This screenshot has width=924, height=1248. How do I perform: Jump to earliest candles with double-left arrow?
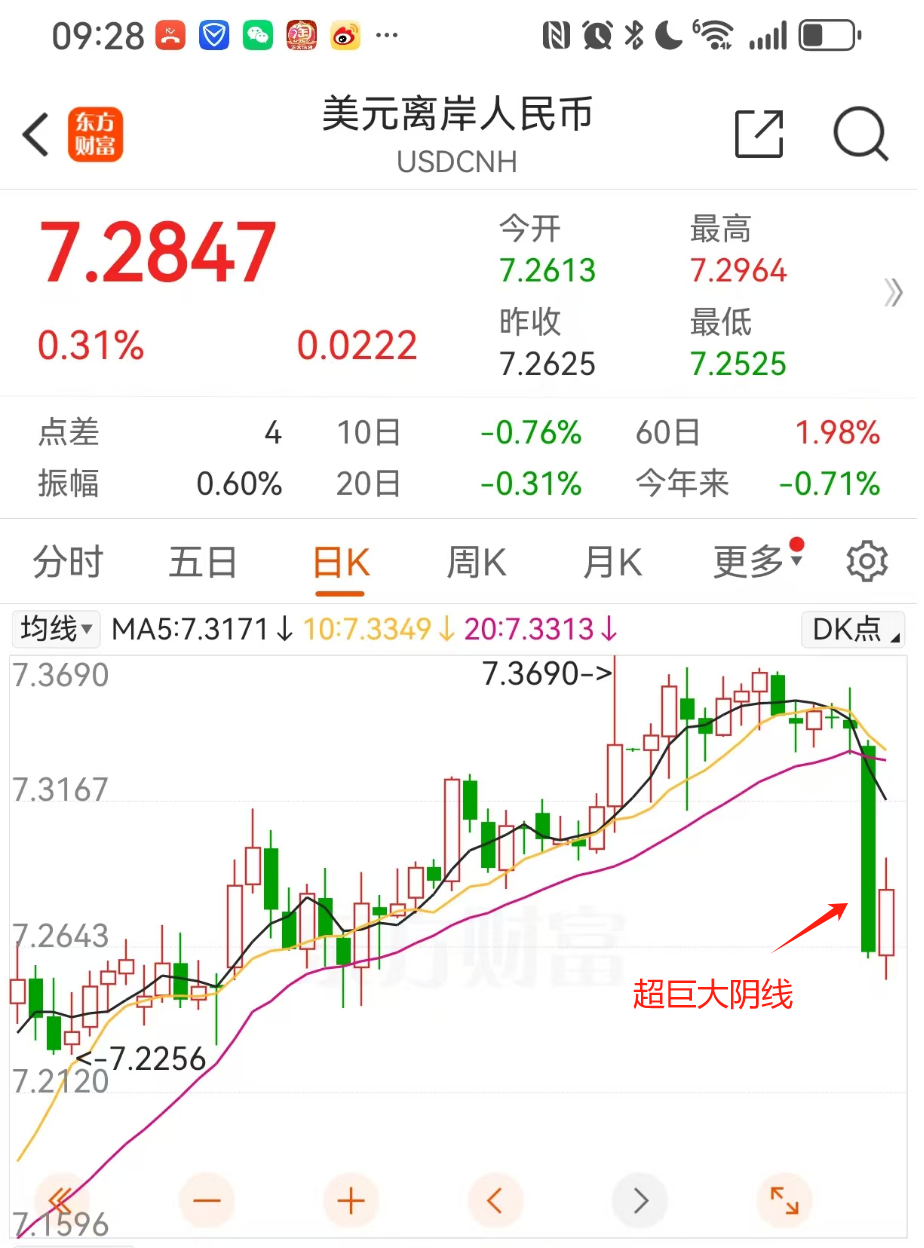[x=61, y=1199]
